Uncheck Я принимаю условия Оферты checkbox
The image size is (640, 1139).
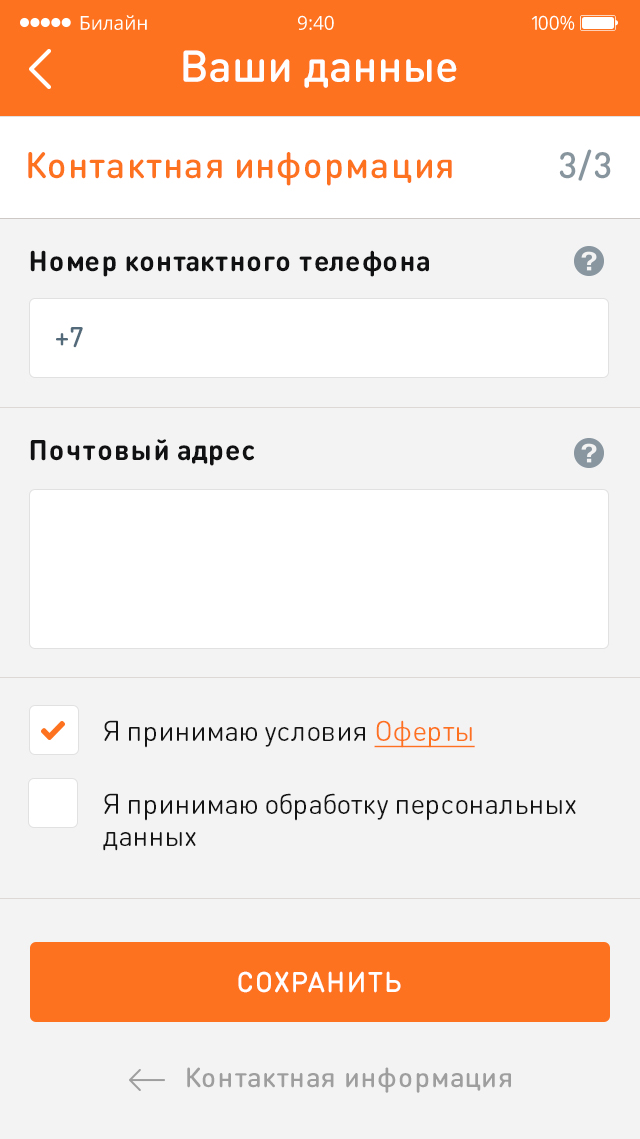pos(54,730)
